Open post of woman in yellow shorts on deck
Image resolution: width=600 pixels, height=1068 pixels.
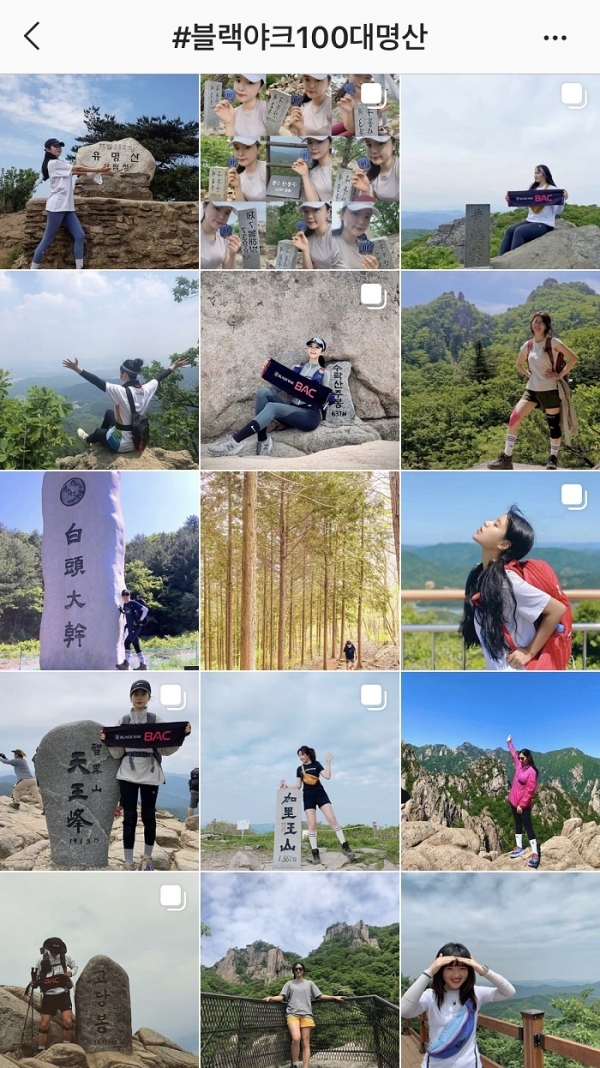[299, 970]
